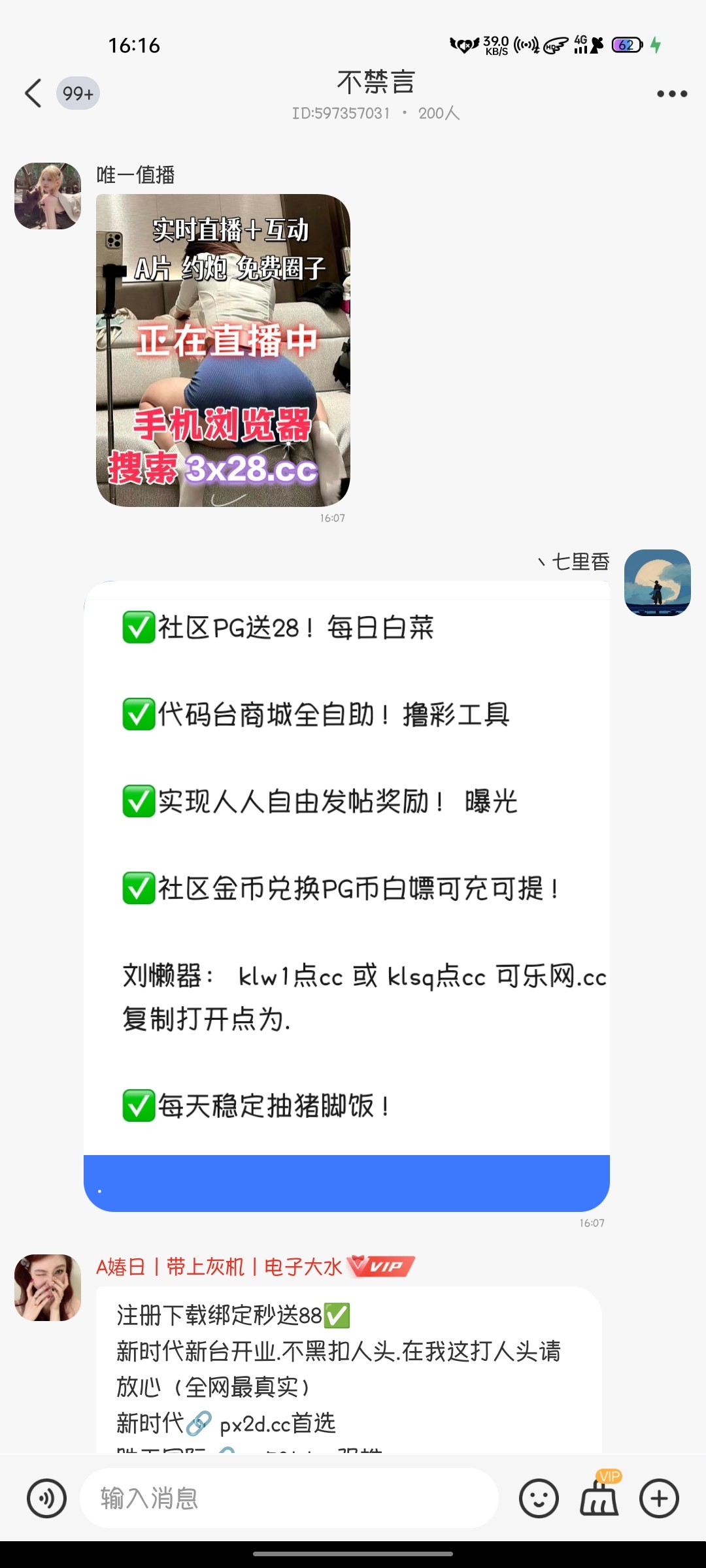Open 唯一值播's profile avatar
This screenshot has height=1568, width=706.
tap(48, 197)
